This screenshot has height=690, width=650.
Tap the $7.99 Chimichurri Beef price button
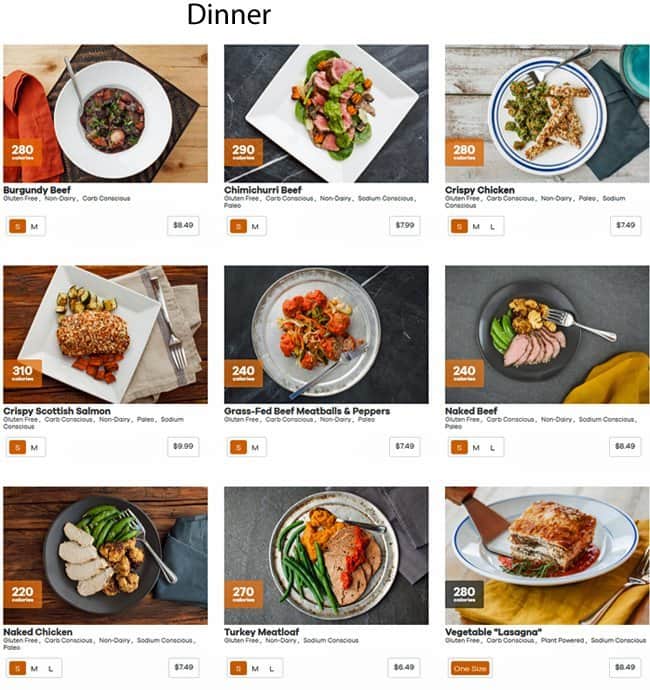point(405,226)
